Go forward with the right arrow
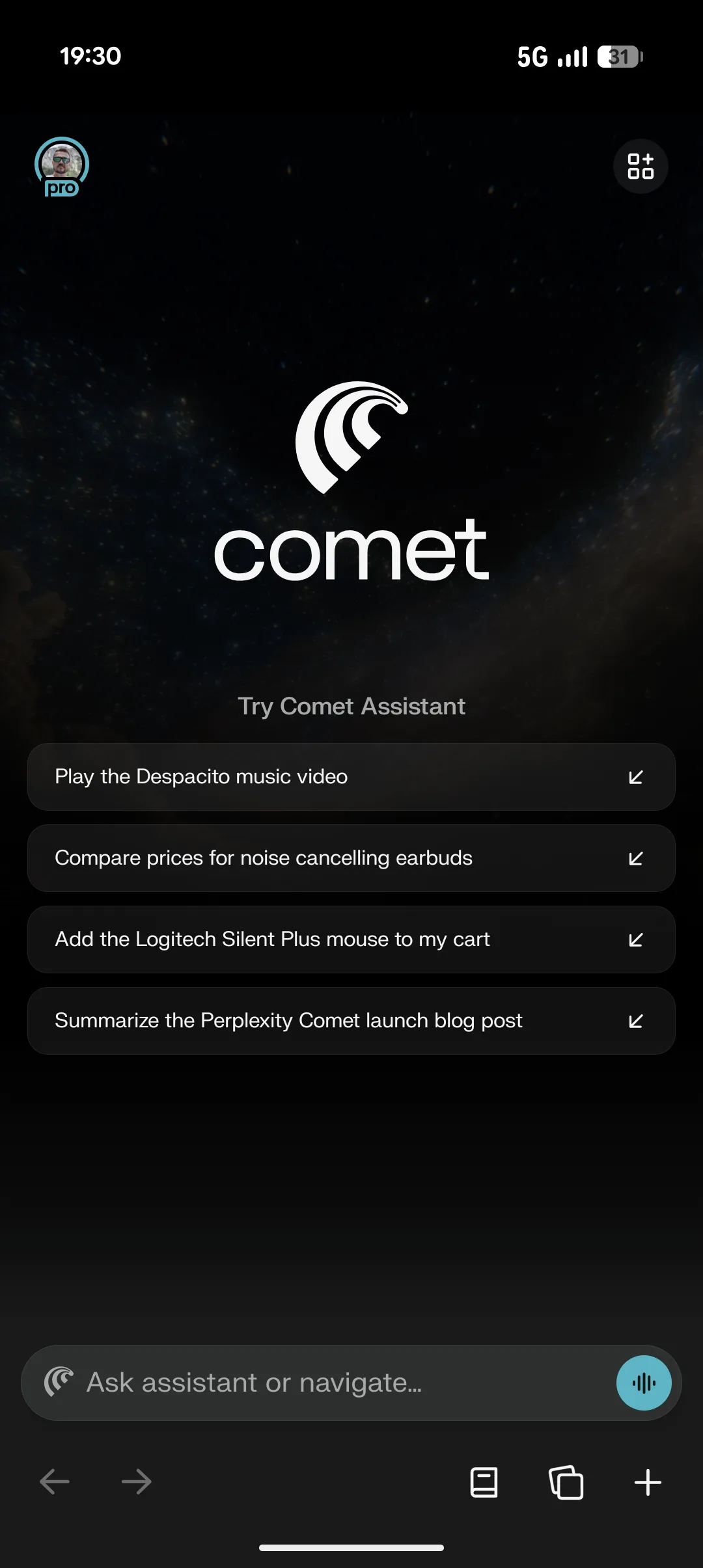The image size is (703, 1568). coord(137,1482)
